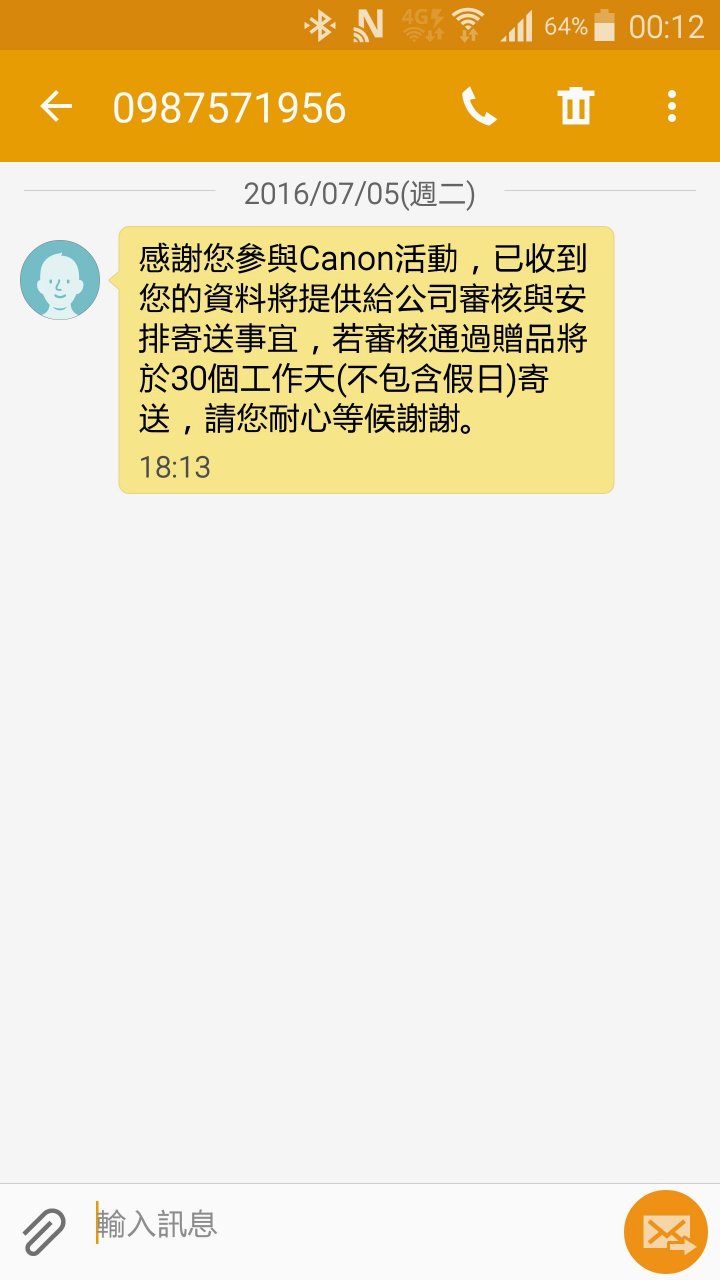Send the message with the envelope button

point(666,1232)
